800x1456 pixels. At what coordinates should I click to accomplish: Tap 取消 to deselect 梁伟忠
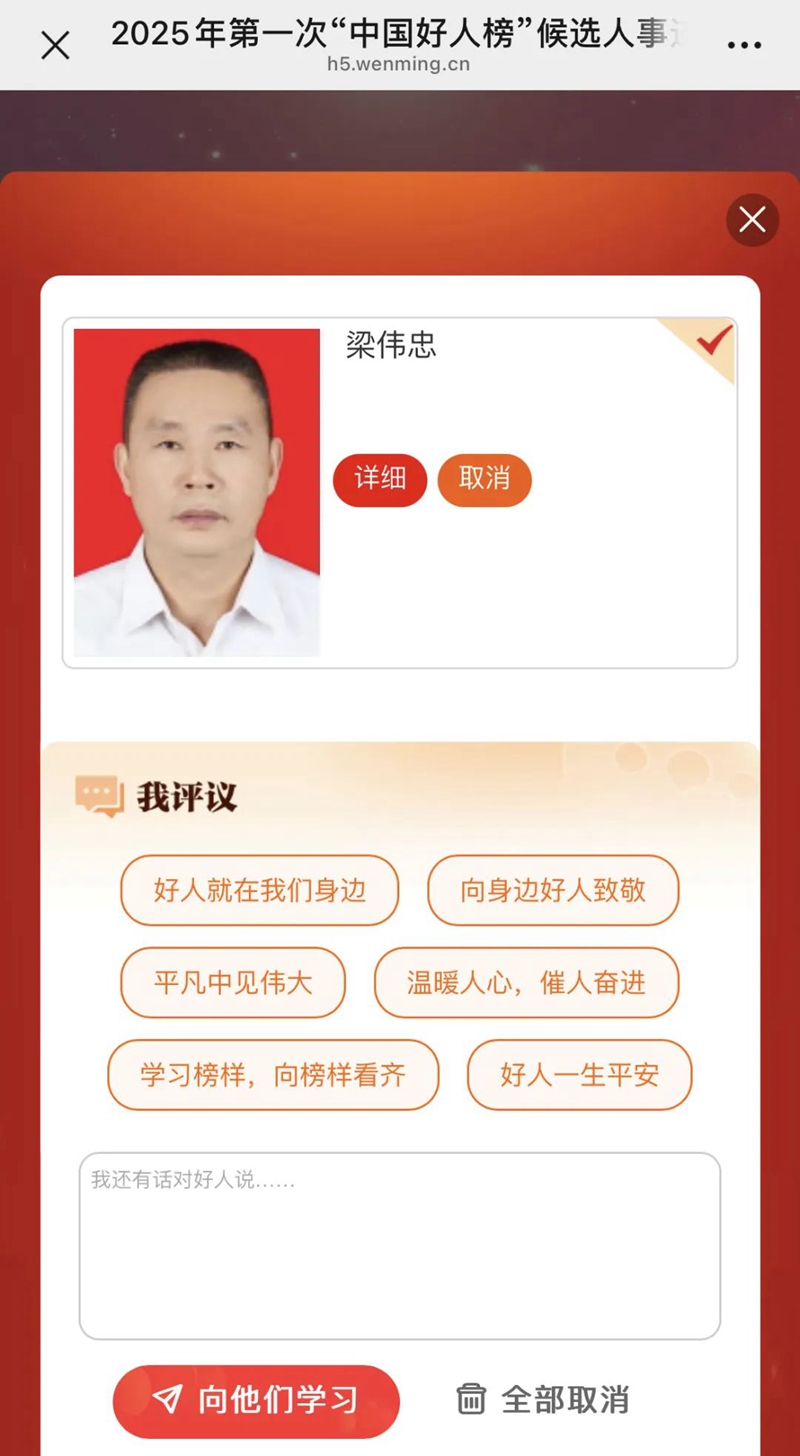coord(485,480)
